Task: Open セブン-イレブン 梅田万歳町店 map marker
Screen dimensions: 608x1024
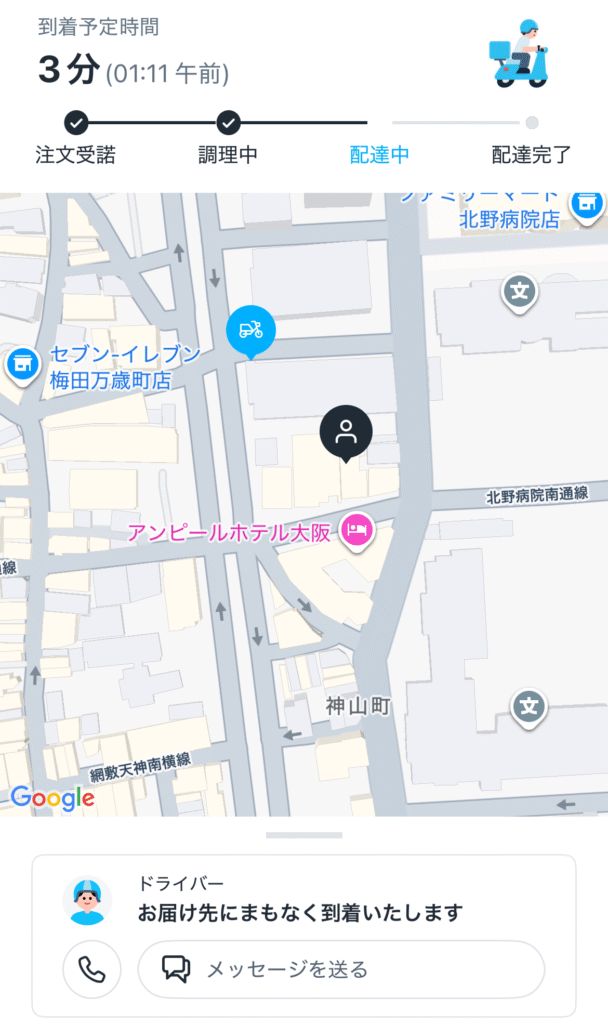Action: click(20, 365)
